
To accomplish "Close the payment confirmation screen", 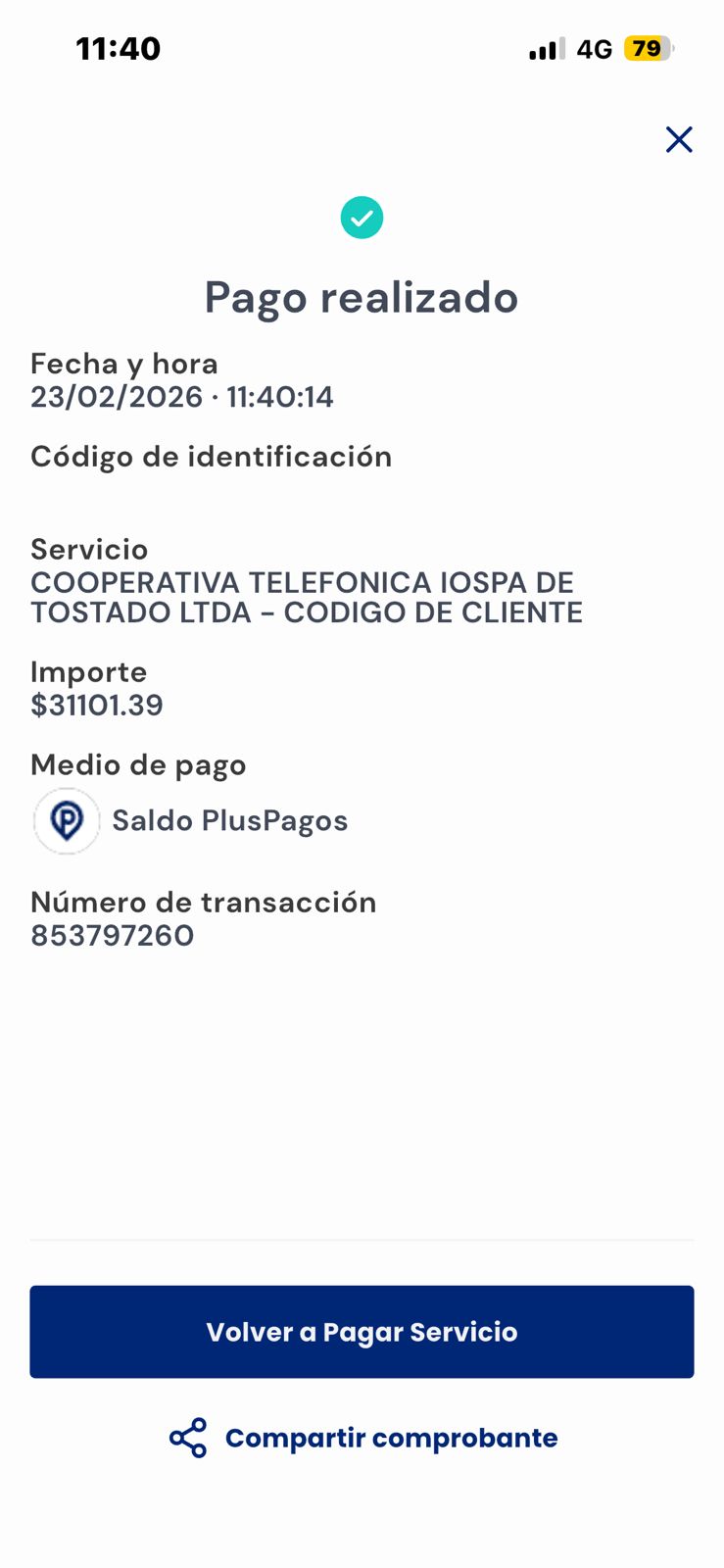I will pyautogui.click(x=679, y=140).
